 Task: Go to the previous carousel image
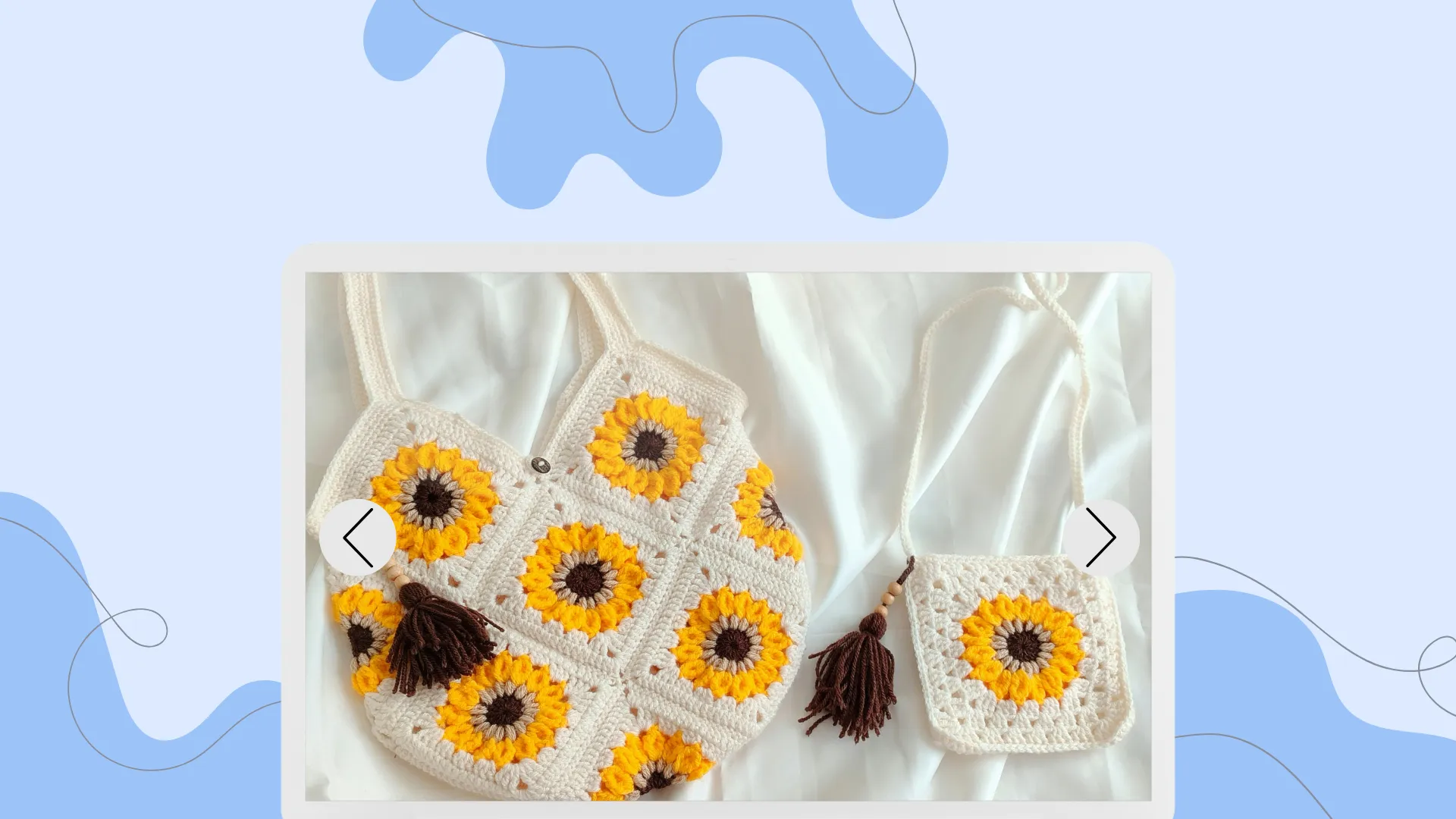pyautogui.click(x=357, y=537)
